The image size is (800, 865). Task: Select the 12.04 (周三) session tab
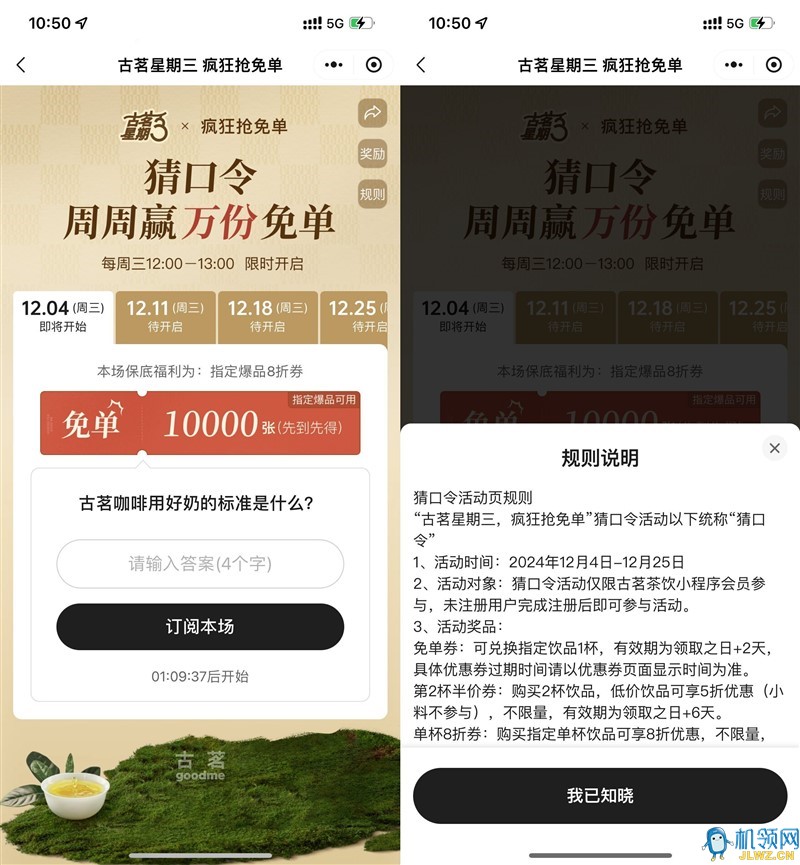point(64,316)
